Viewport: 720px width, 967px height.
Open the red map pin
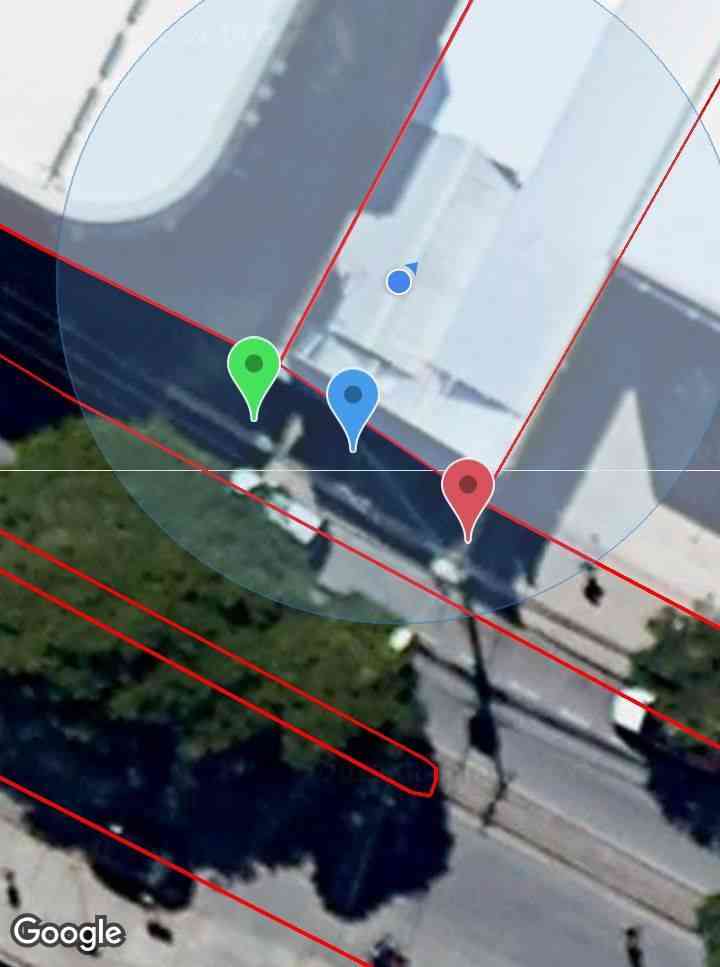(468, 490)
